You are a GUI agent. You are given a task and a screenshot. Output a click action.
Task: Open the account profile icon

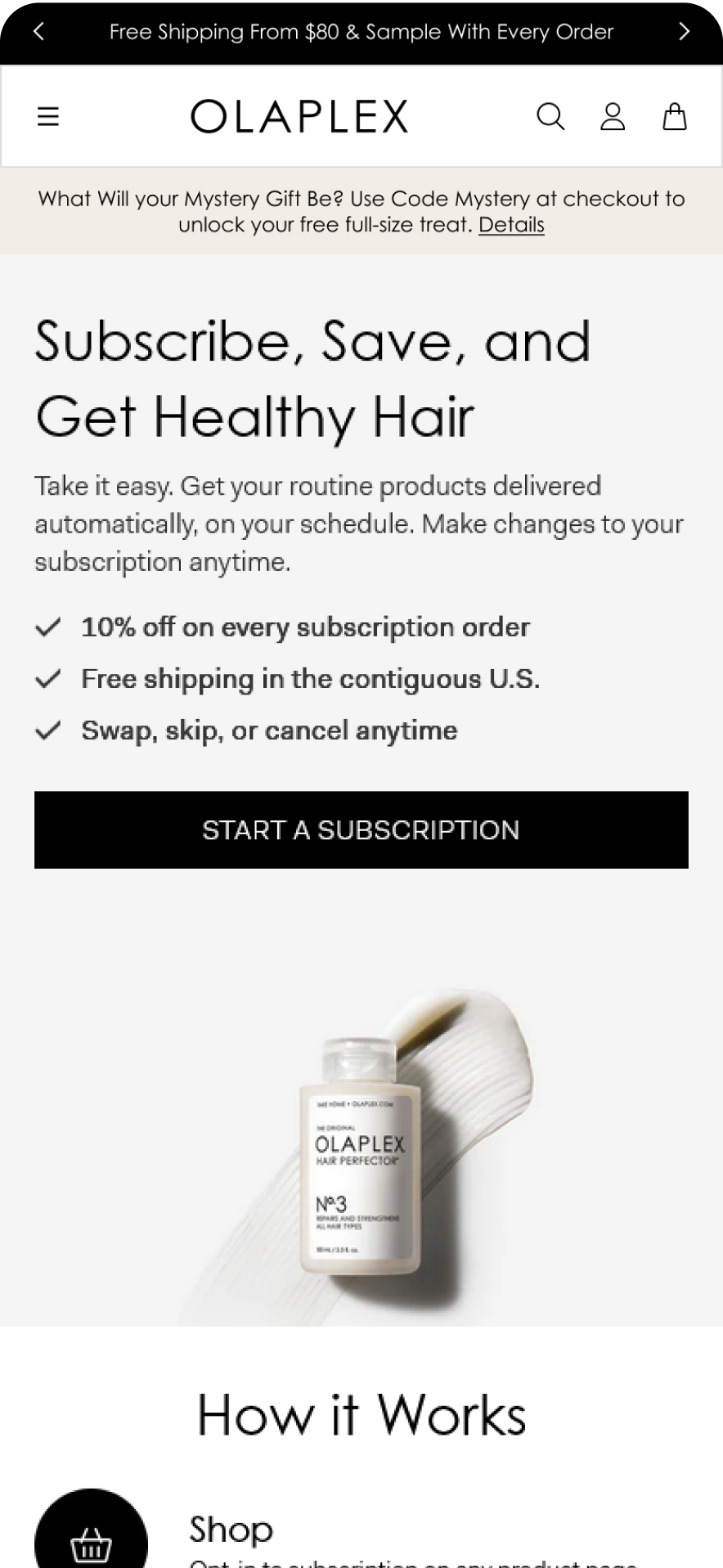pyautogui.click(x=613, y=116)
